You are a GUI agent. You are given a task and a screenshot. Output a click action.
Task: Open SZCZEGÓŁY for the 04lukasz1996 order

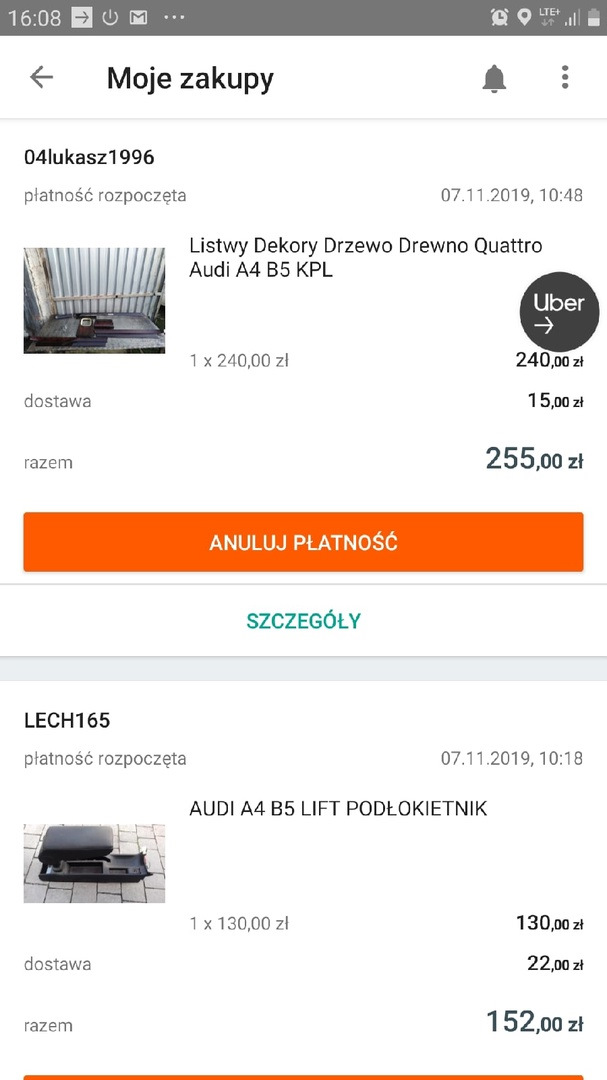[303, 621]
